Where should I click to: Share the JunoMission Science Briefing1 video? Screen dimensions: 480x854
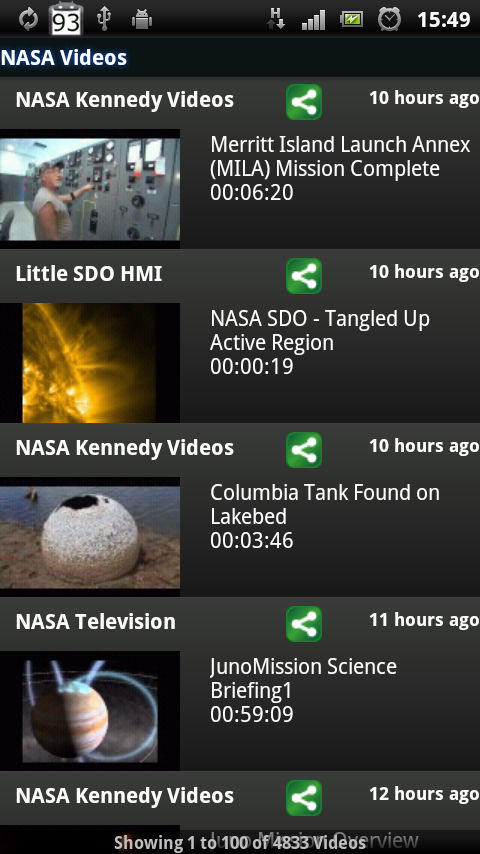coord(304,624)
